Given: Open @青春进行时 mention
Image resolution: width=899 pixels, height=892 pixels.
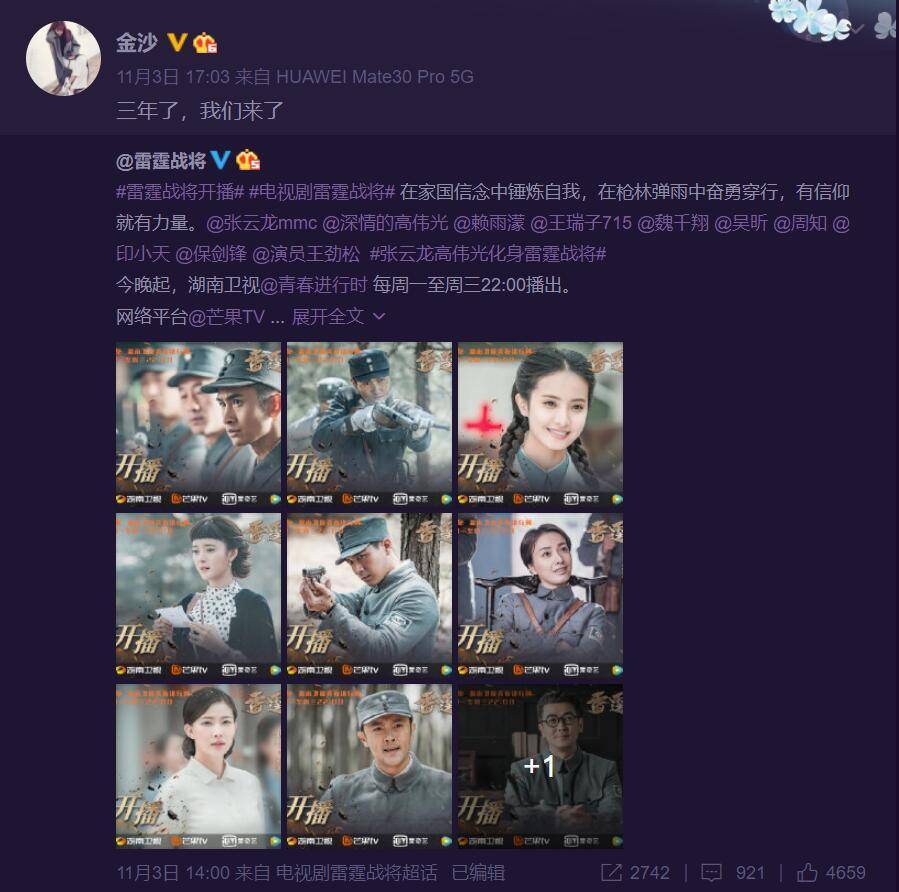Looking at the screenshot, I should click(x=314, y=285).
